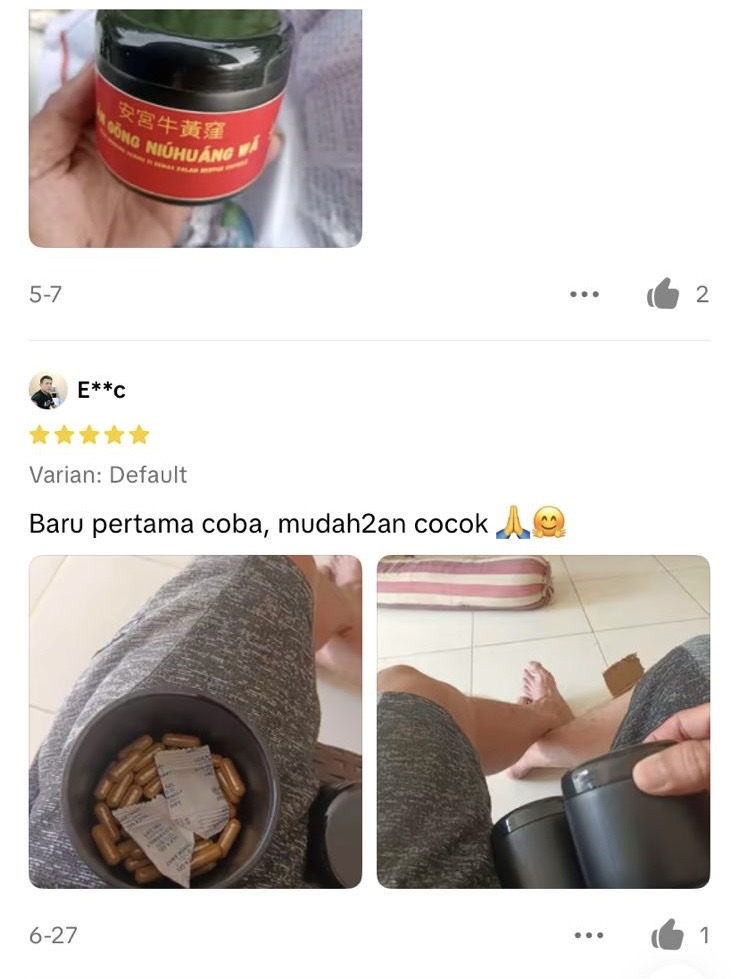Open the red-label bottle review photo

[195, 128]
